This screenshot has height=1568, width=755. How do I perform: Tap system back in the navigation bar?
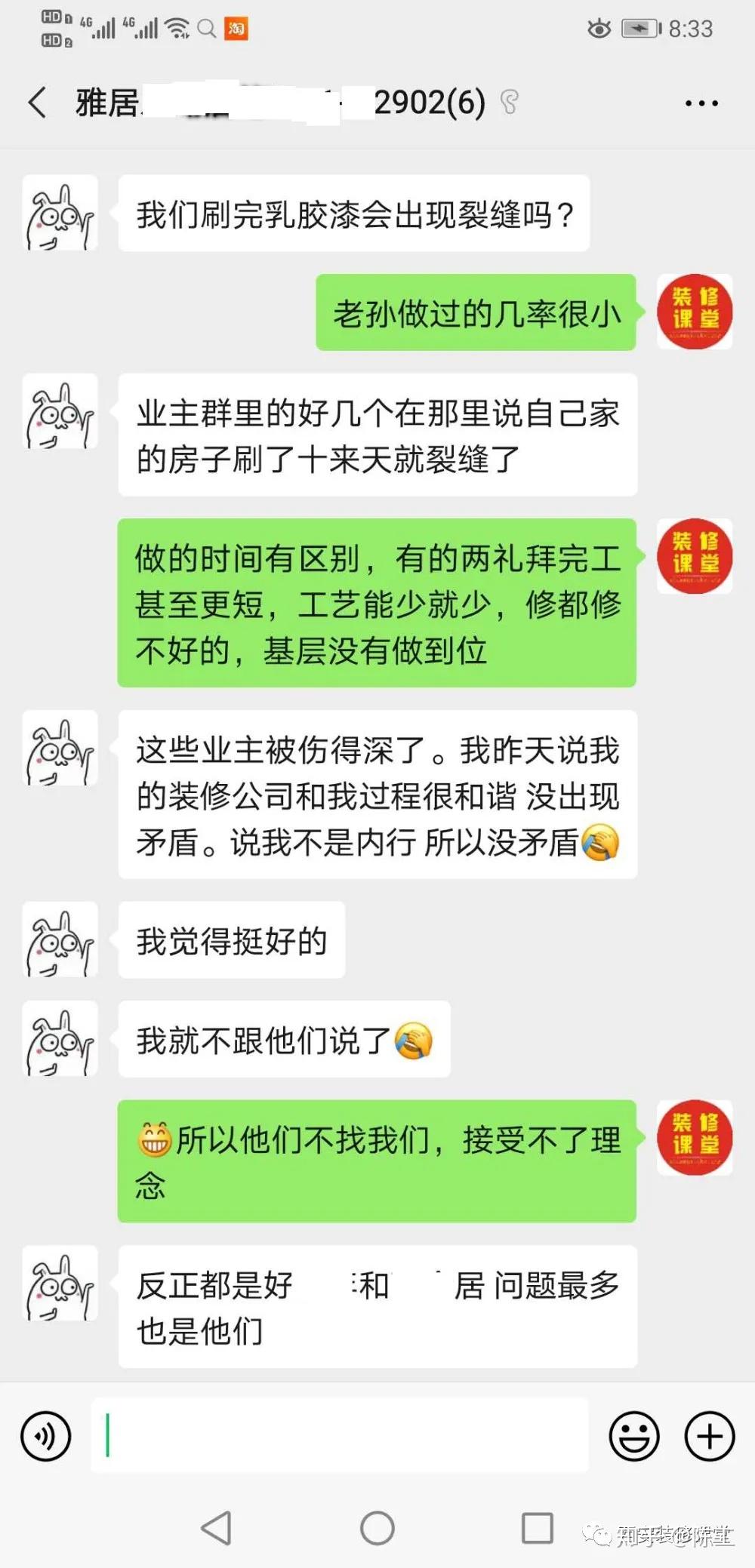217,1528
